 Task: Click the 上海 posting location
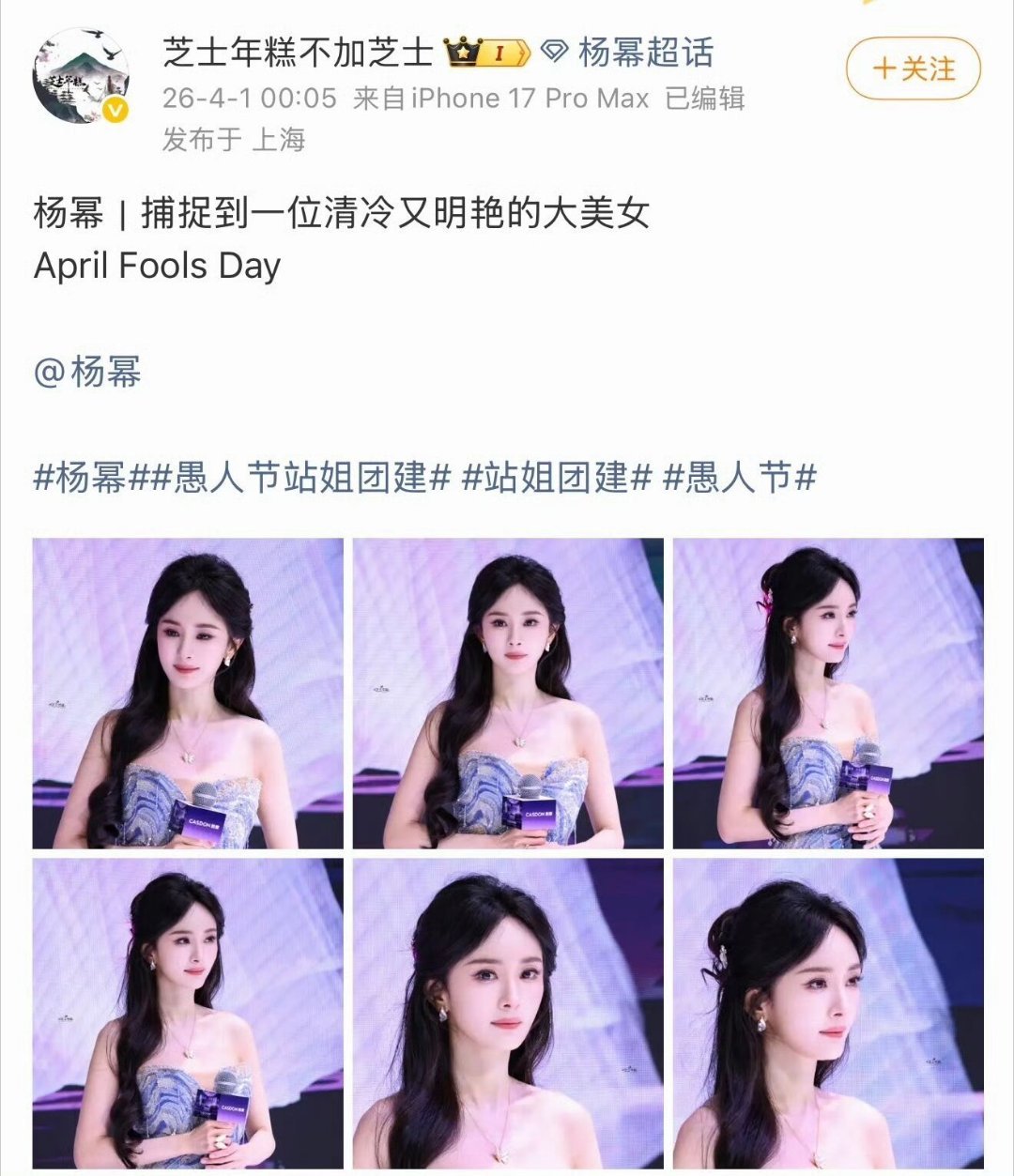pyautogui.click(x=279, y=139)
